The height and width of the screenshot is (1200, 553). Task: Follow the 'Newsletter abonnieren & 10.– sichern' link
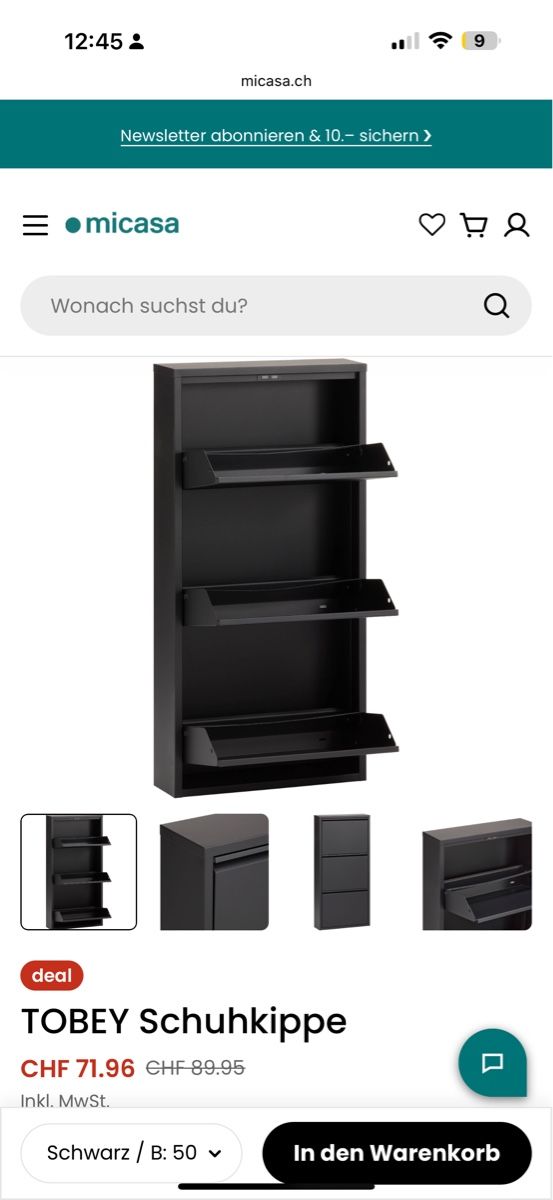click(x=276, y=135)
